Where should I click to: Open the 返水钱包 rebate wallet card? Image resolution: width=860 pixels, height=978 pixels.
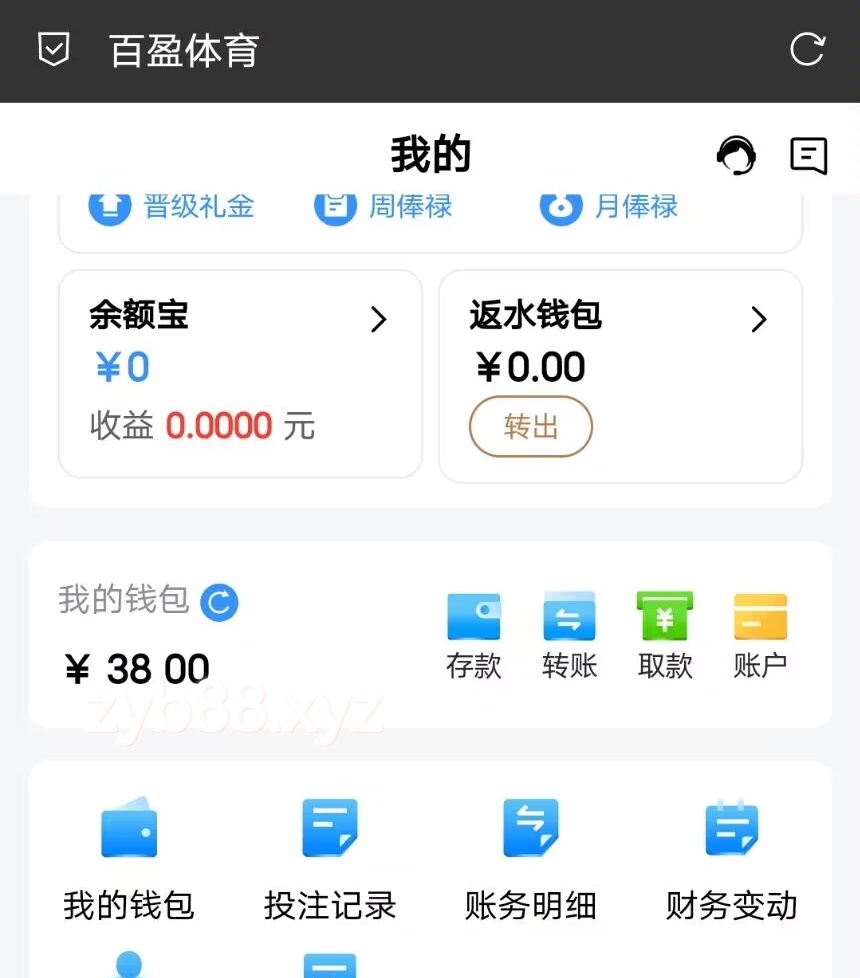(620, 330)
